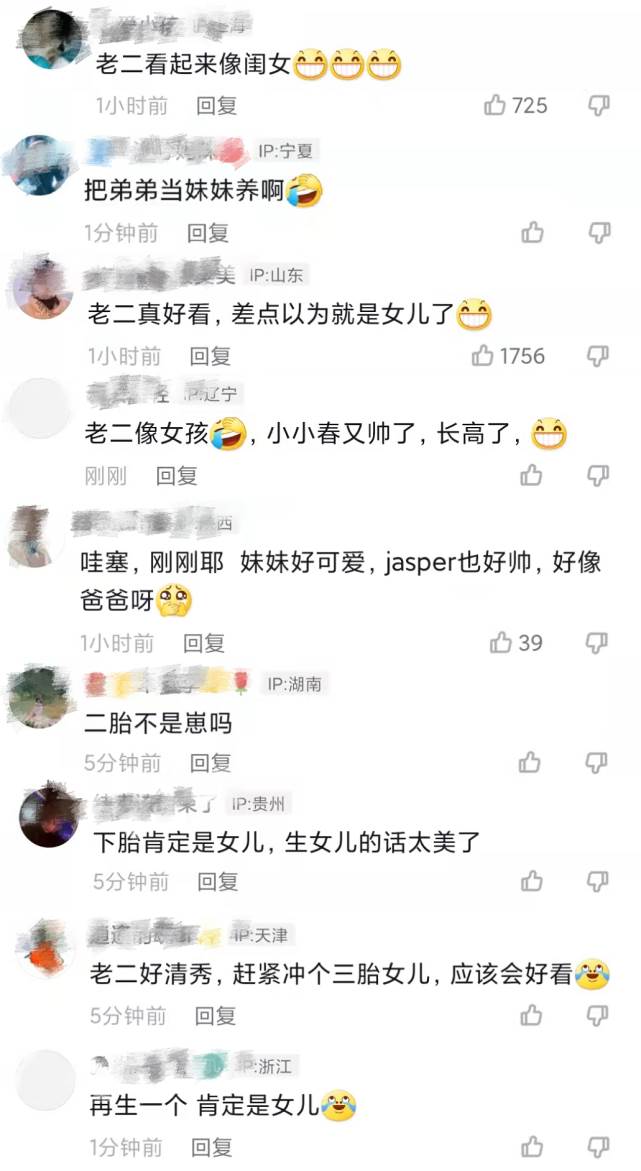The image size is (641, 1171).
Task: Like the comment "再生一个 肯定是女儿"
Action: point(531,1146)
